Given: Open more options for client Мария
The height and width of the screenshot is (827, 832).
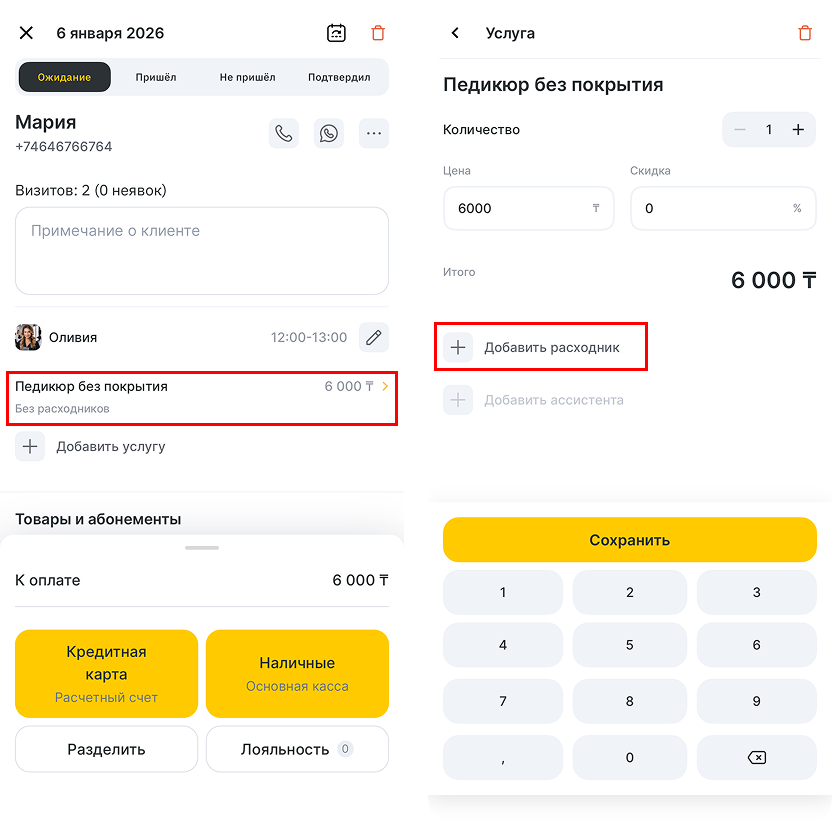Looking at the screenshot, I should [x=374, y=133].
